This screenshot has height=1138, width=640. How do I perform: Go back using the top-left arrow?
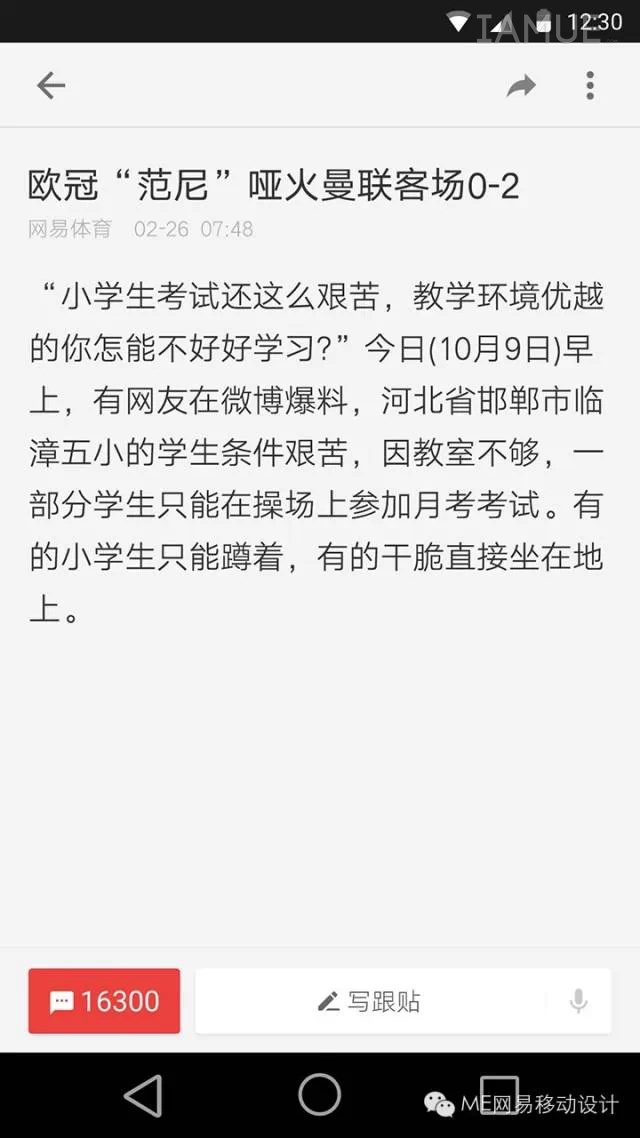51,86
